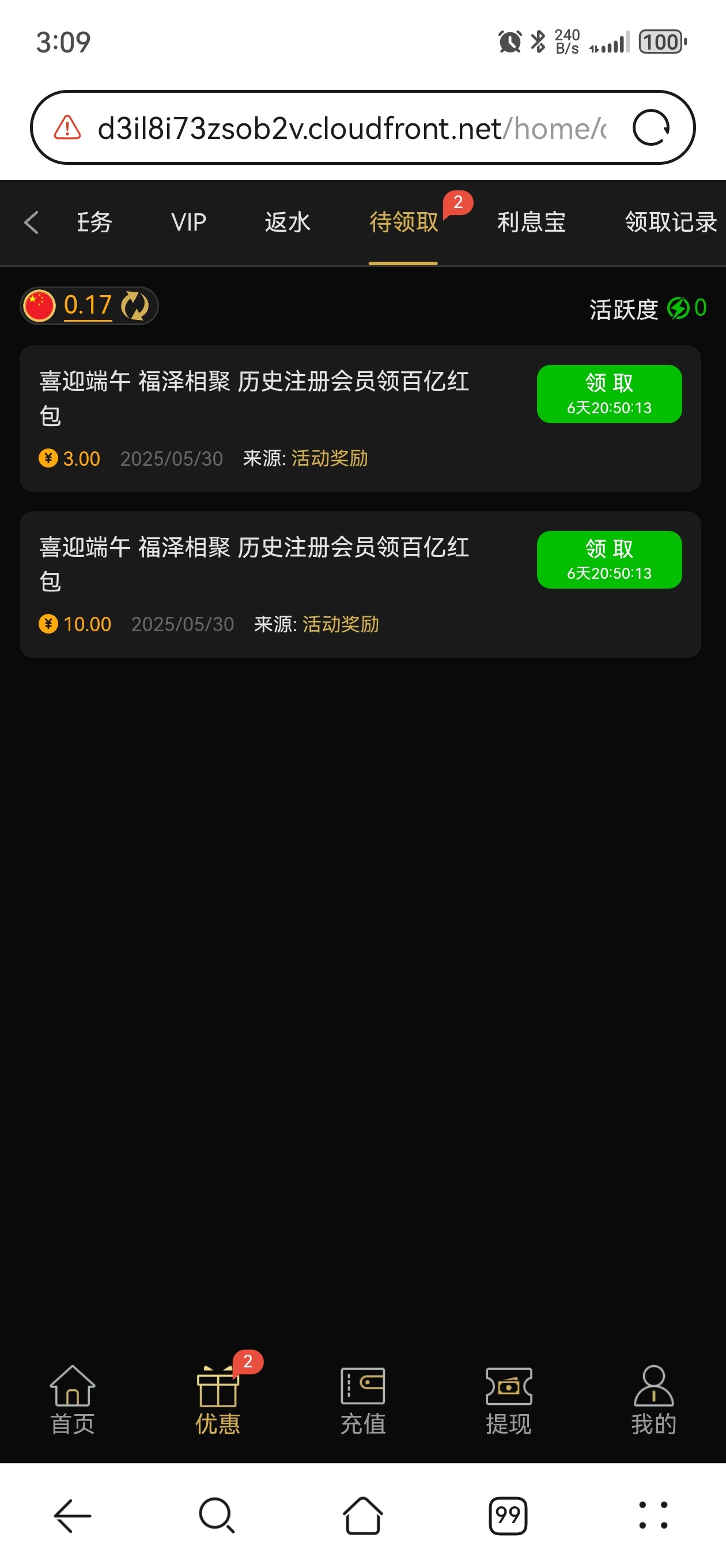Open the 提现 withdrawal tab

tap(508, 1400)
